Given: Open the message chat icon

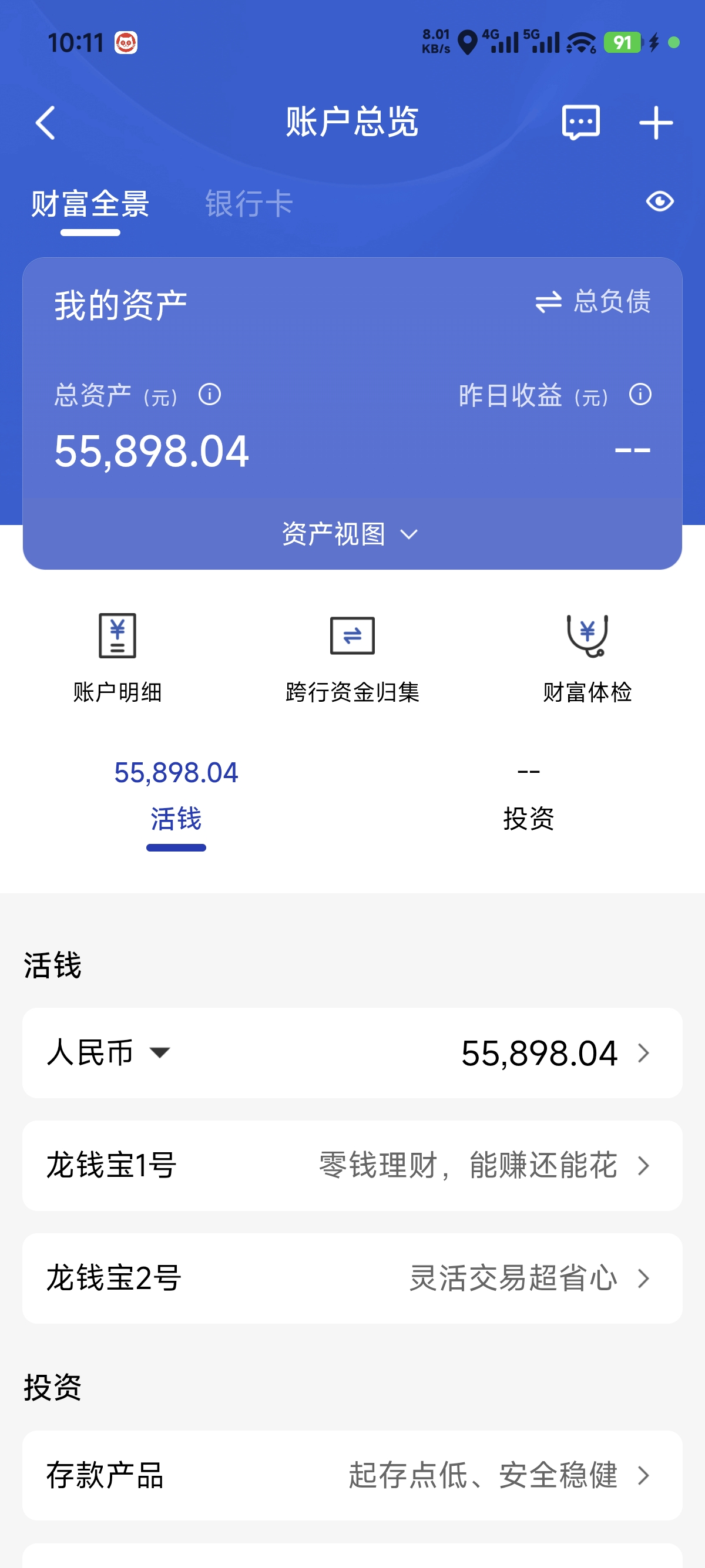Looking at the screenshot, I should click(580, 123).
